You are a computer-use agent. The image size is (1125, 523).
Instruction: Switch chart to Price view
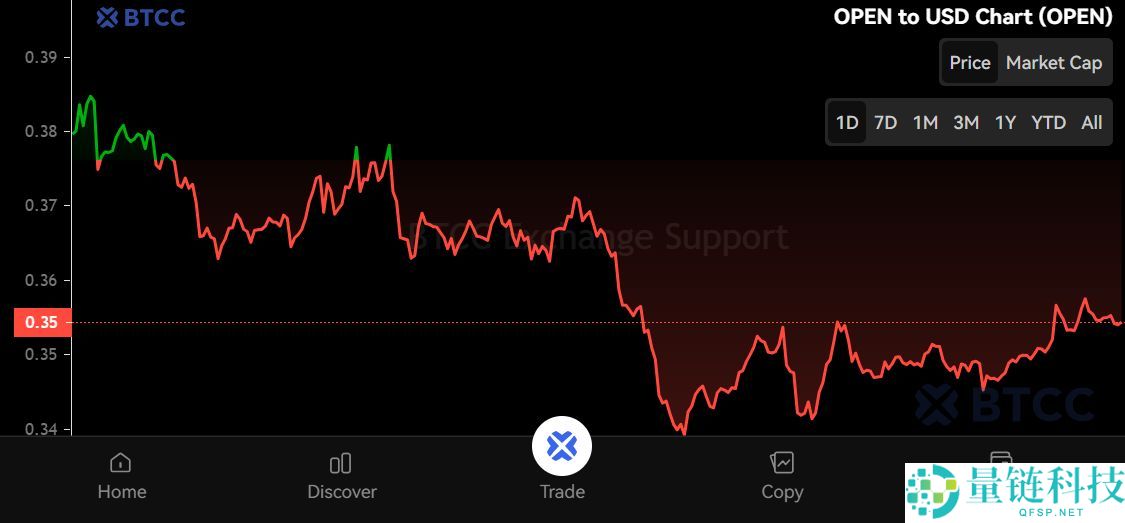pos(969,63)
